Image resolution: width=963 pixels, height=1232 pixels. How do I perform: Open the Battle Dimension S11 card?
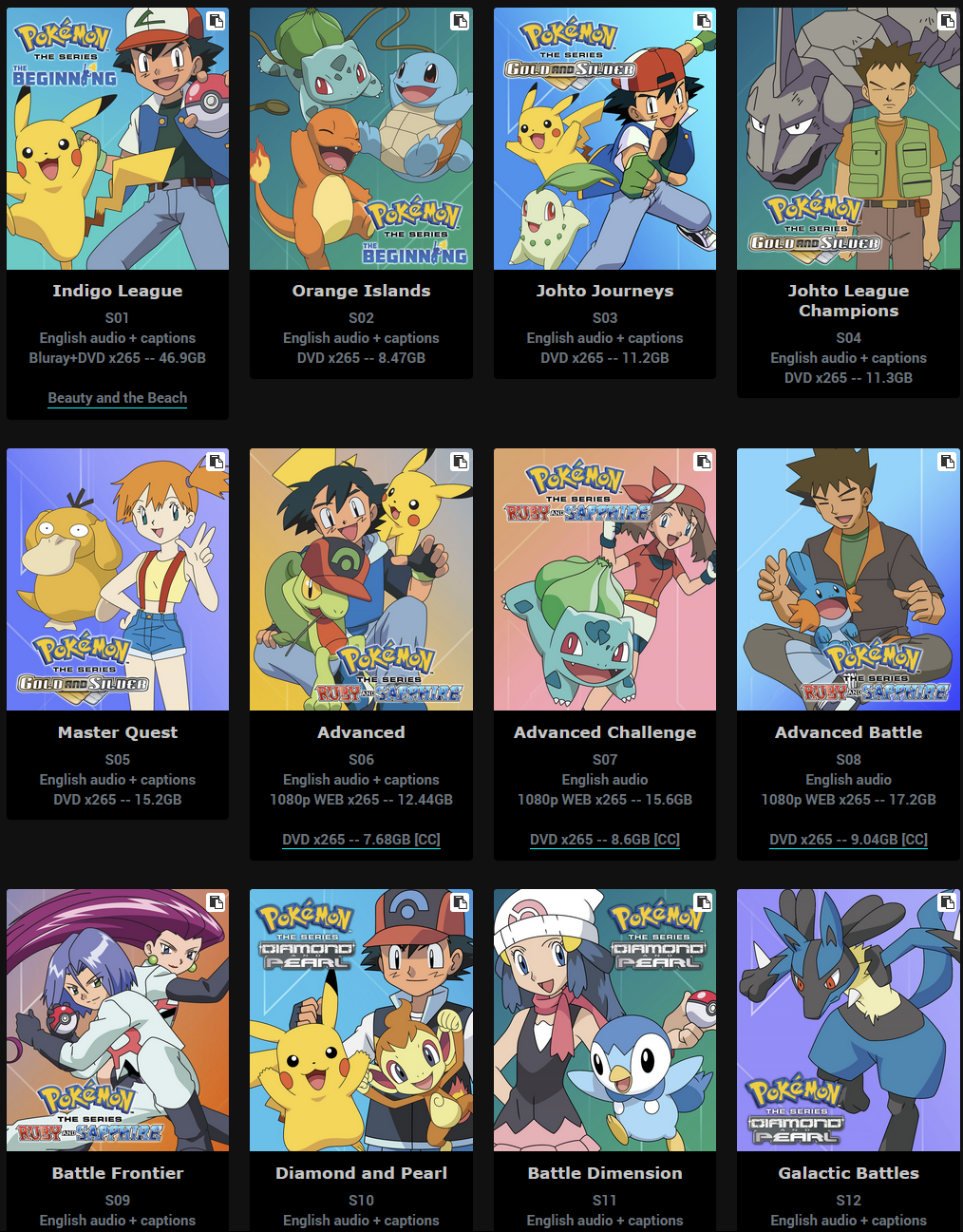click(604, 1173)
